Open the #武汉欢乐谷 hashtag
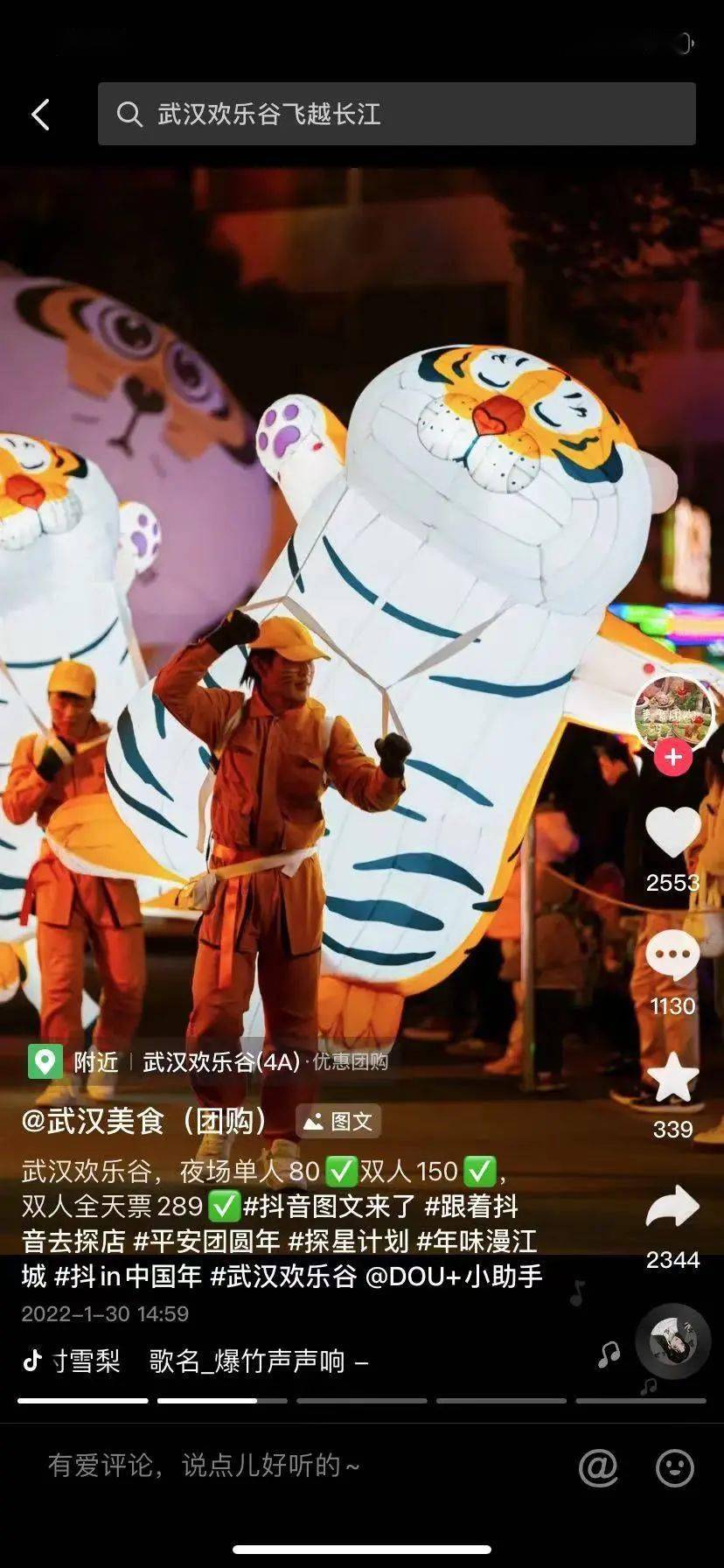The height and width of the screenshot is (1568, 724). click(x=283, y=1277)
